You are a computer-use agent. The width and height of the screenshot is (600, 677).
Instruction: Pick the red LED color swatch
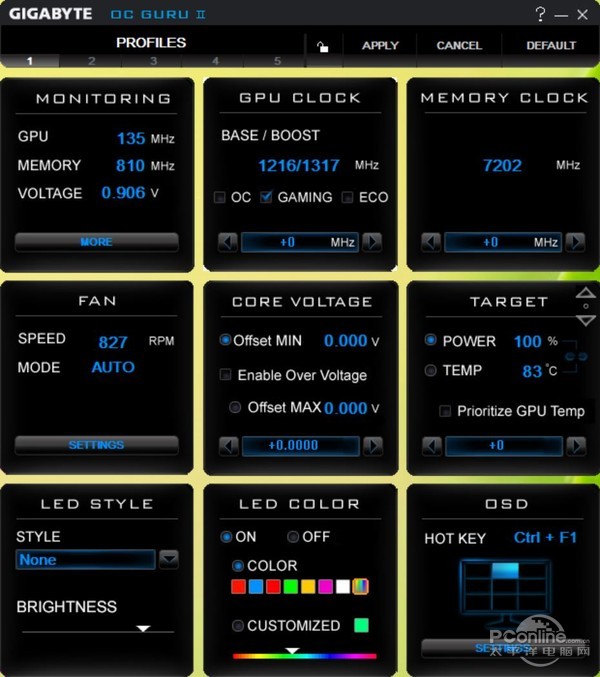coord(238,586)
